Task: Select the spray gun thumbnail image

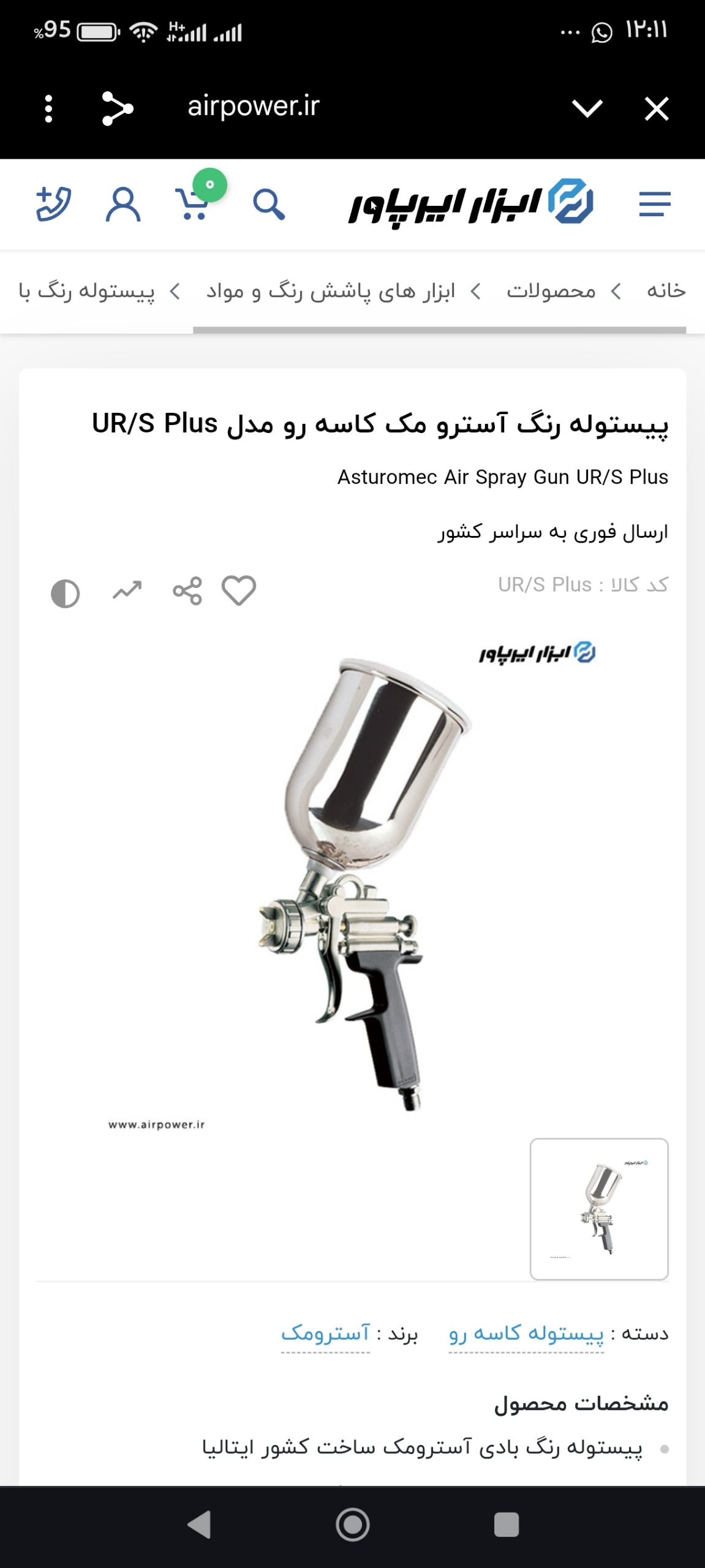Action: point(599,1209)
